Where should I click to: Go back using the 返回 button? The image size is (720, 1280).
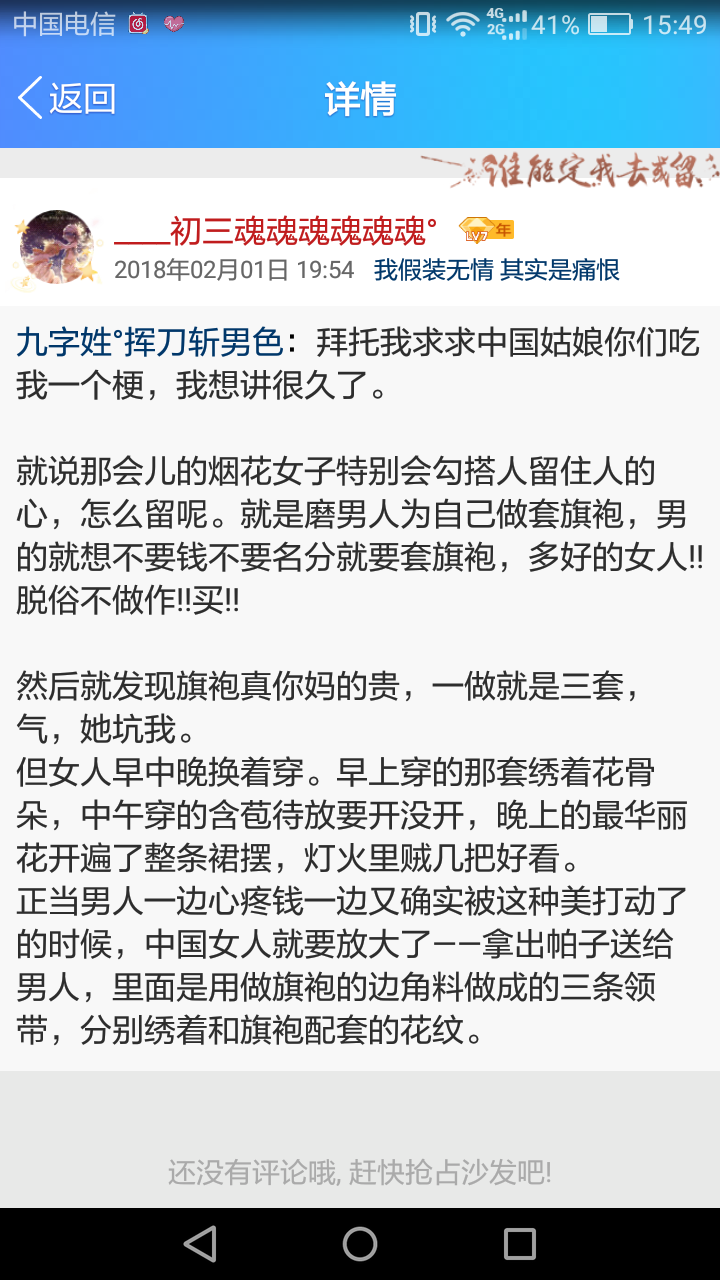pyautogui.click(x=67, y=98)
